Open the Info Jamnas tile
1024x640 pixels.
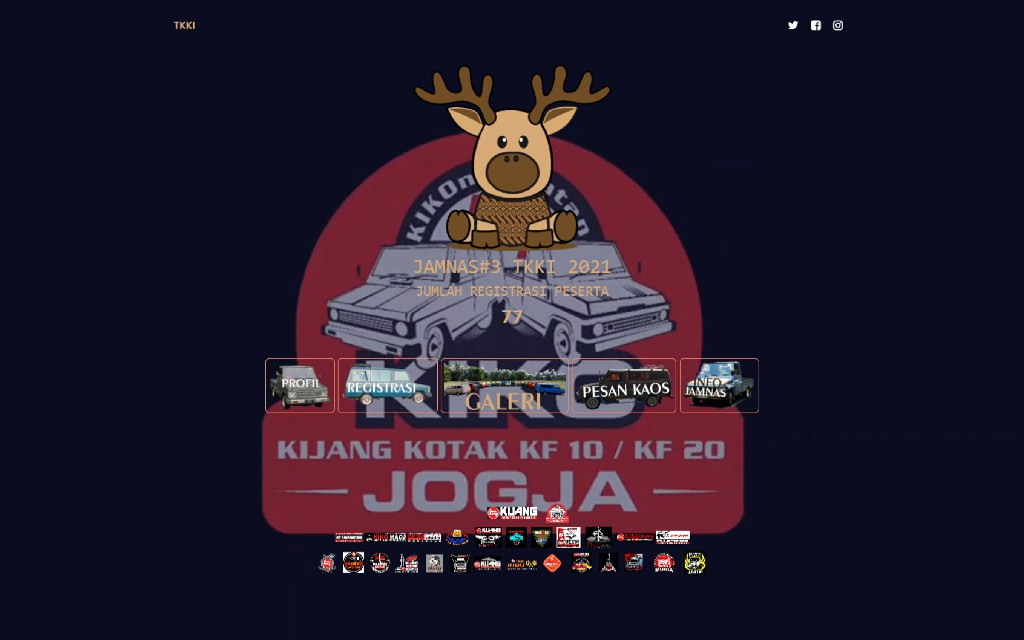(x=719, y=385)
